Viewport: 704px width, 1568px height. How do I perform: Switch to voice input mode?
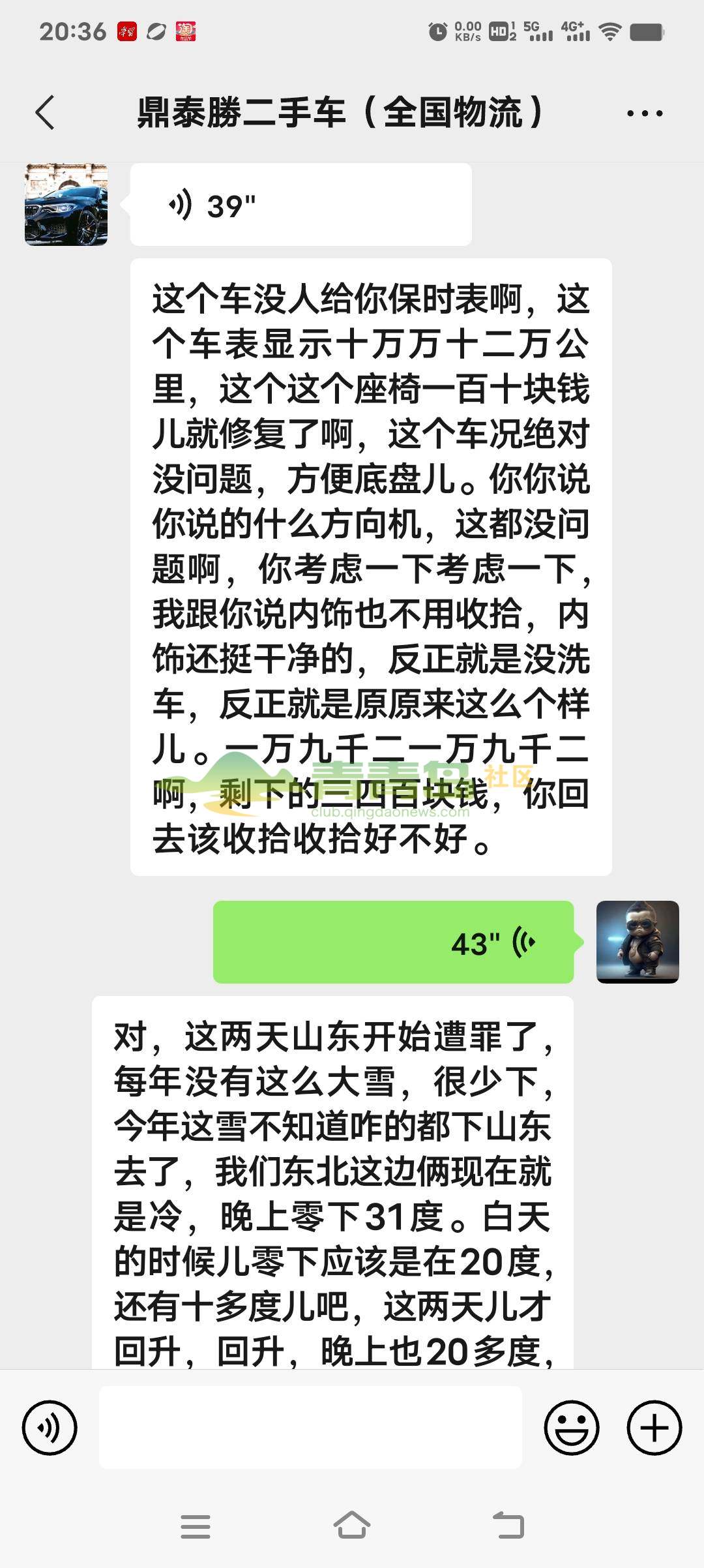tap(50, 1428)
